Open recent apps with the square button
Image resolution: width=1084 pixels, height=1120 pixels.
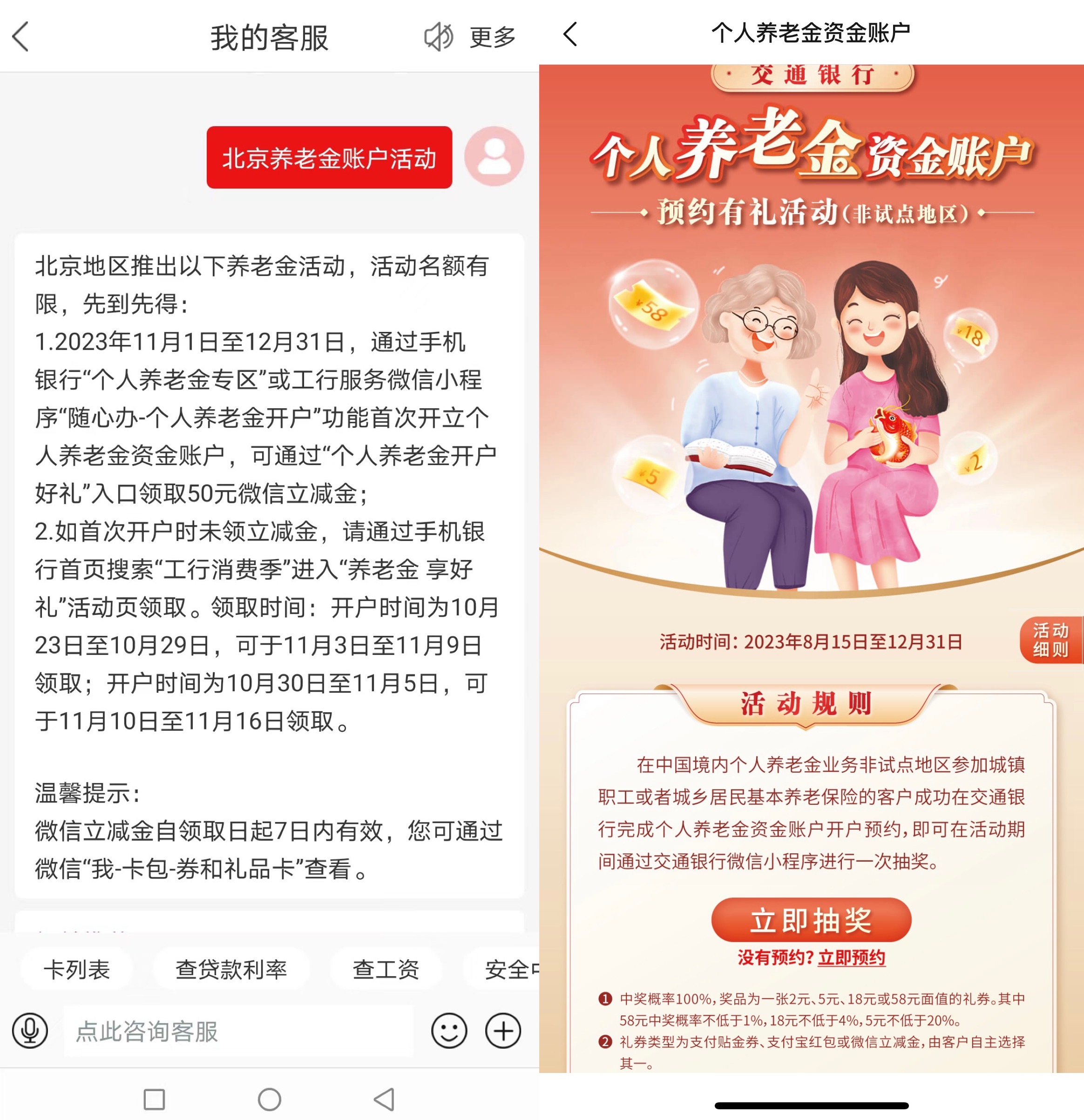155,1099
